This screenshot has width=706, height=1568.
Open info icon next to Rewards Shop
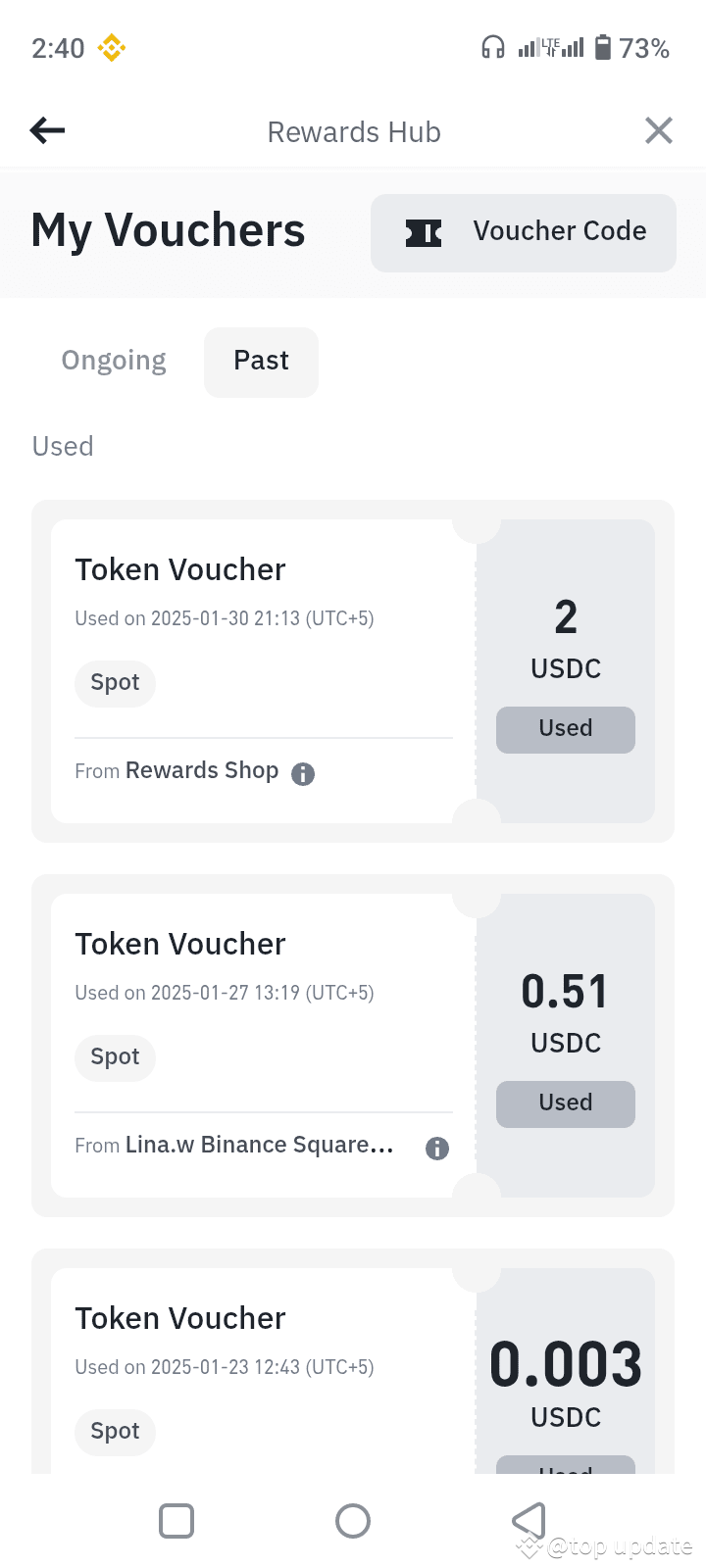coord(302,774)
